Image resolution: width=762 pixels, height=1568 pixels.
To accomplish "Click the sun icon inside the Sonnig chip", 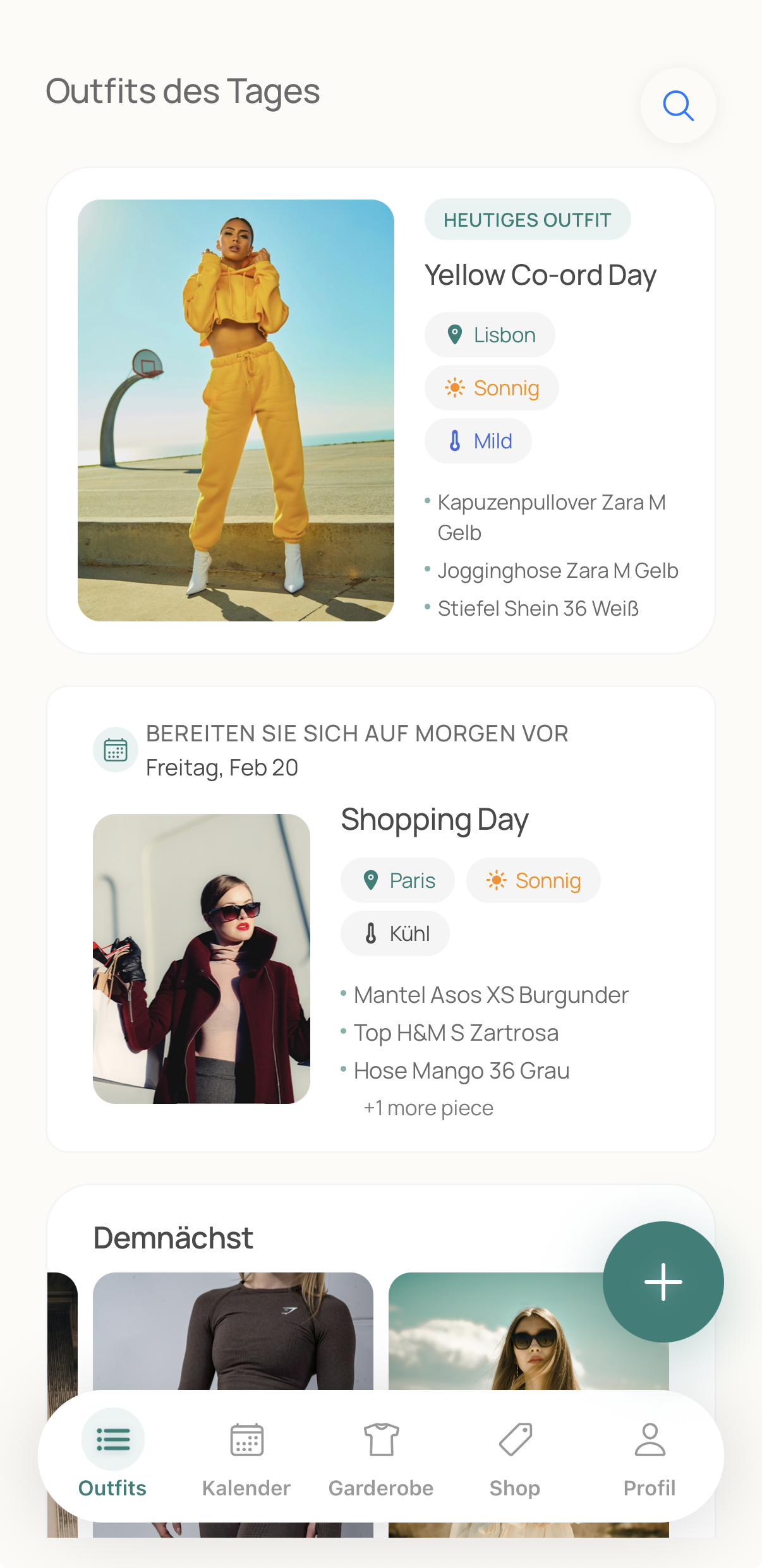I will tap(454, 387).
